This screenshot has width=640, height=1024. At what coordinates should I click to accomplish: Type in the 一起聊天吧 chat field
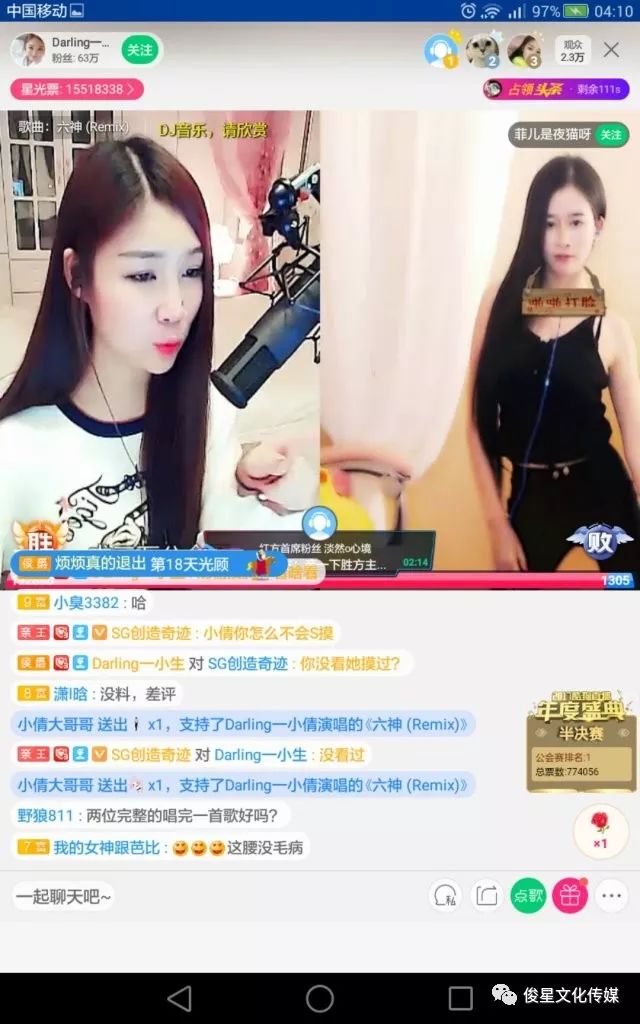click(x=64, y=896)
